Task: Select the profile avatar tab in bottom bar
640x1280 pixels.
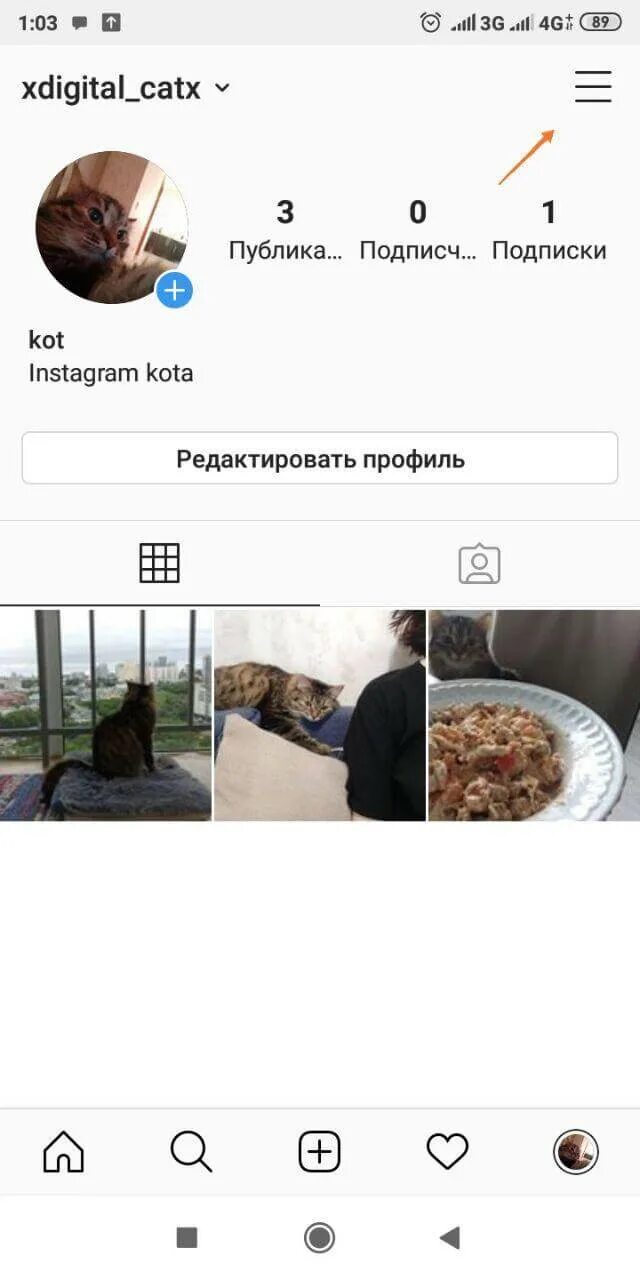Action: pos(576,1152)
